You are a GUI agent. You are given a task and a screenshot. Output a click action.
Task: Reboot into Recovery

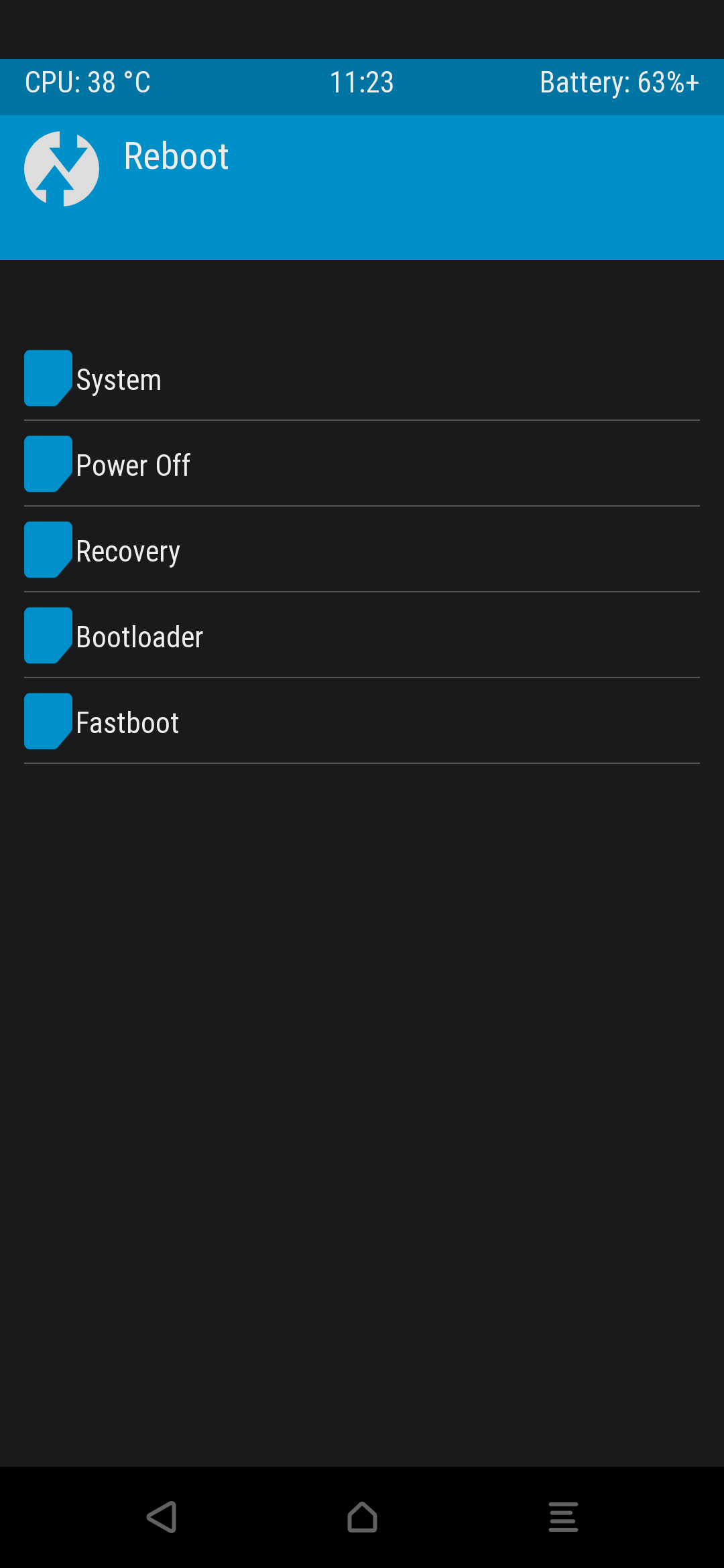362,550
